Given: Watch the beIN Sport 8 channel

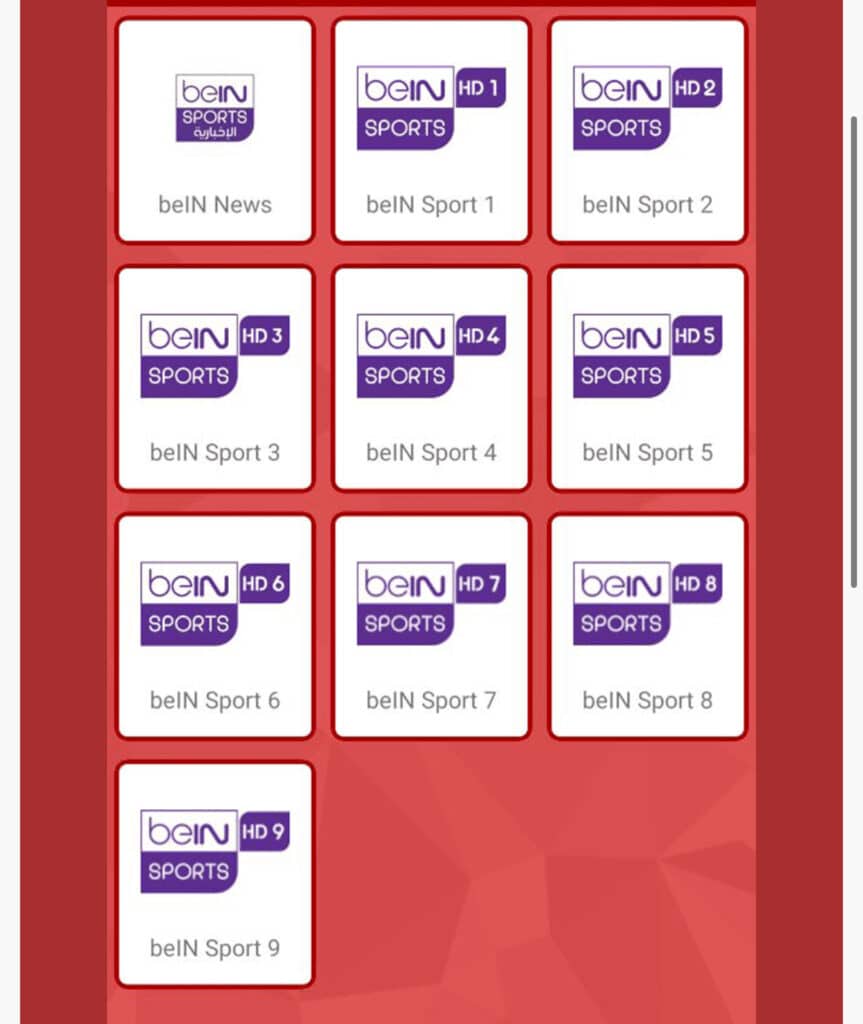Looking at the screenshot, I should (647, 626).
